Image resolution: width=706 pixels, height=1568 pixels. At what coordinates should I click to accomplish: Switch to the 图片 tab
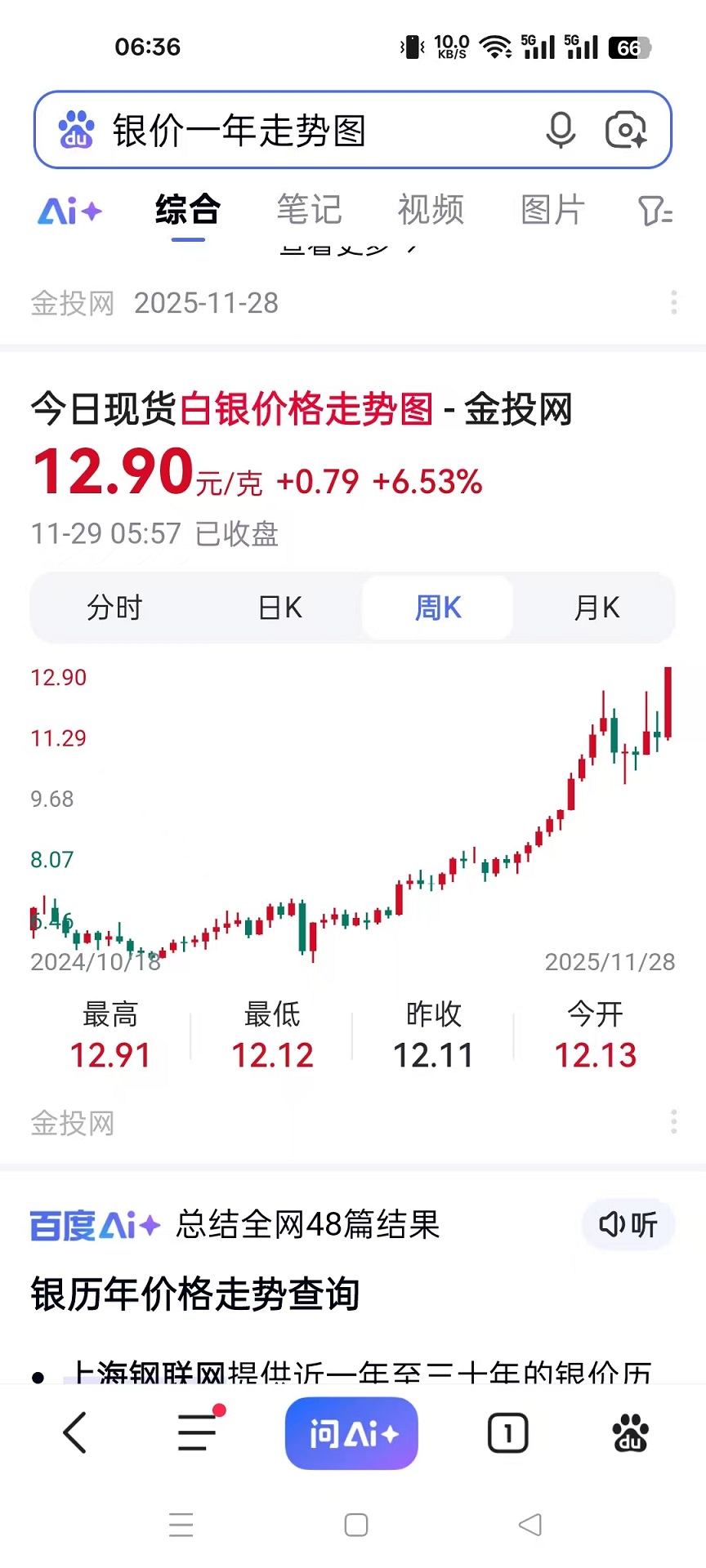point(552,210)
